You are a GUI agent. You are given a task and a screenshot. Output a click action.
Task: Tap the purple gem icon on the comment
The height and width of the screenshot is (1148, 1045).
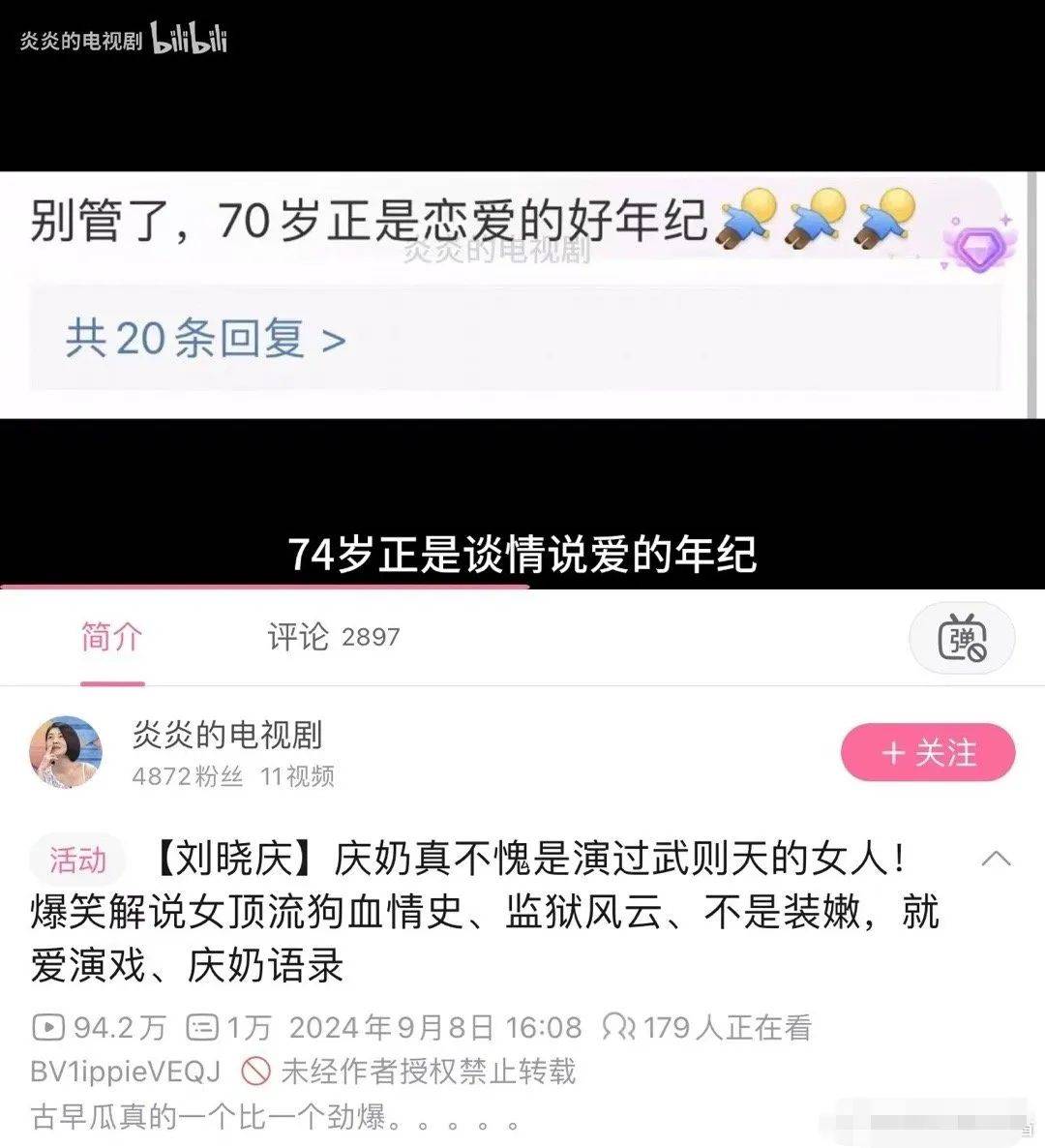pos(981,250)
